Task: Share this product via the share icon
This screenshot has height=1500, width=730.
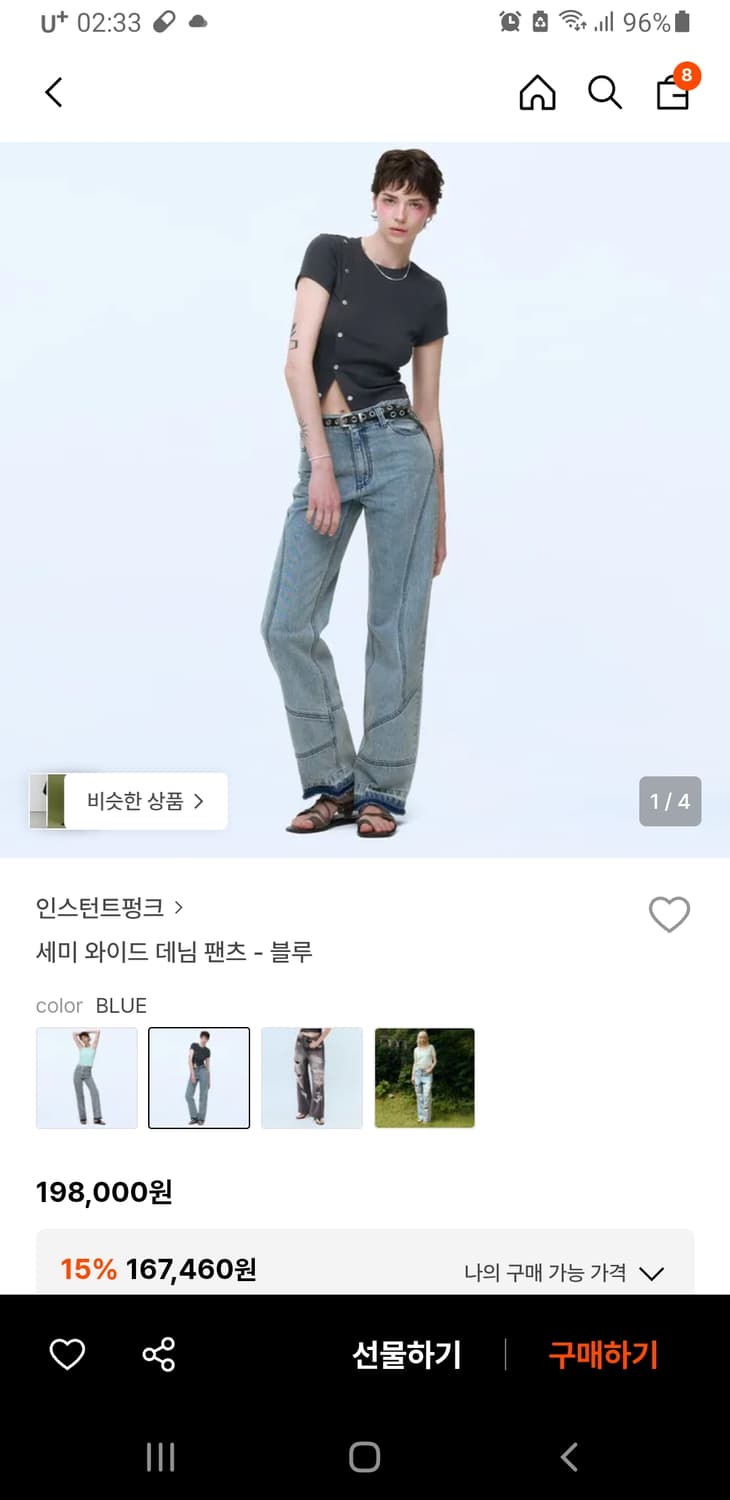Action: (x=158, y=1355)
